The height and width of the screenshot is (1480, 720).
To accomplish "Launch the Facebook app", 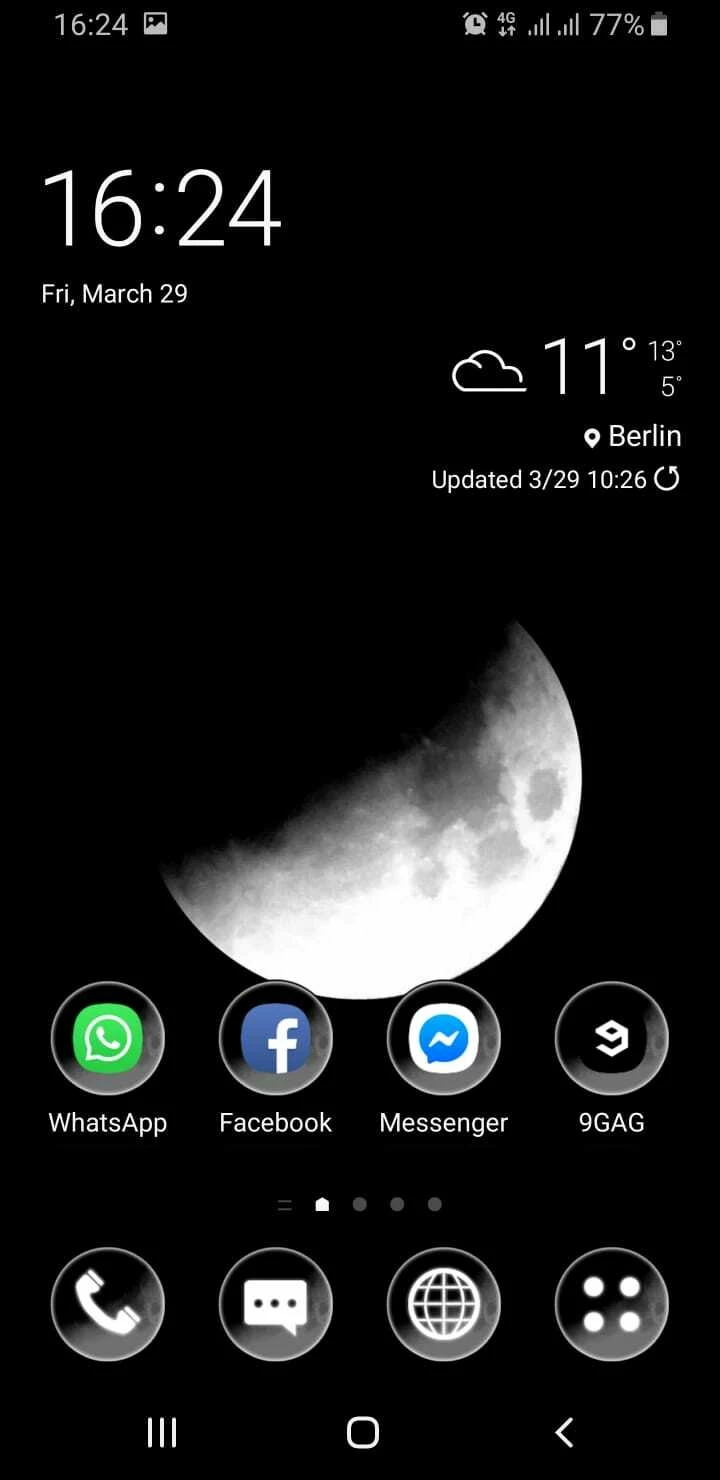I will click(276, 1040).
